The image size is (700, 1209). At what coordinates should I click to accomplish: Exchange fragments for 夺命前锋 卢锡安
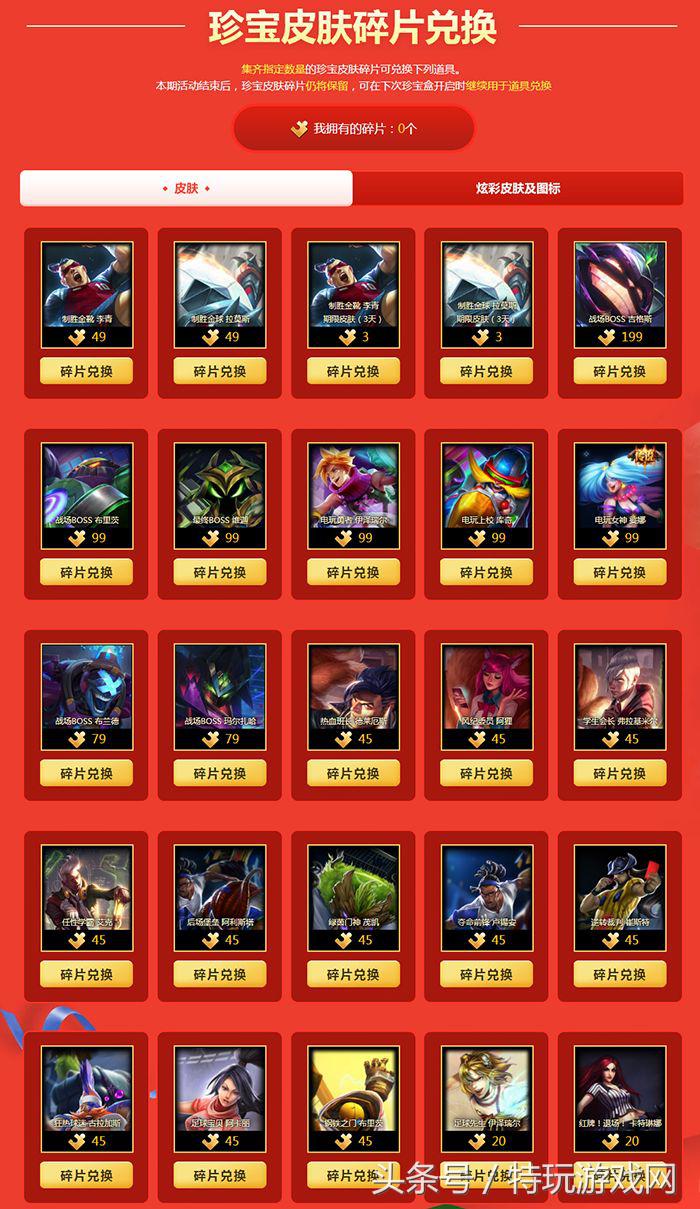coord(486,974)
